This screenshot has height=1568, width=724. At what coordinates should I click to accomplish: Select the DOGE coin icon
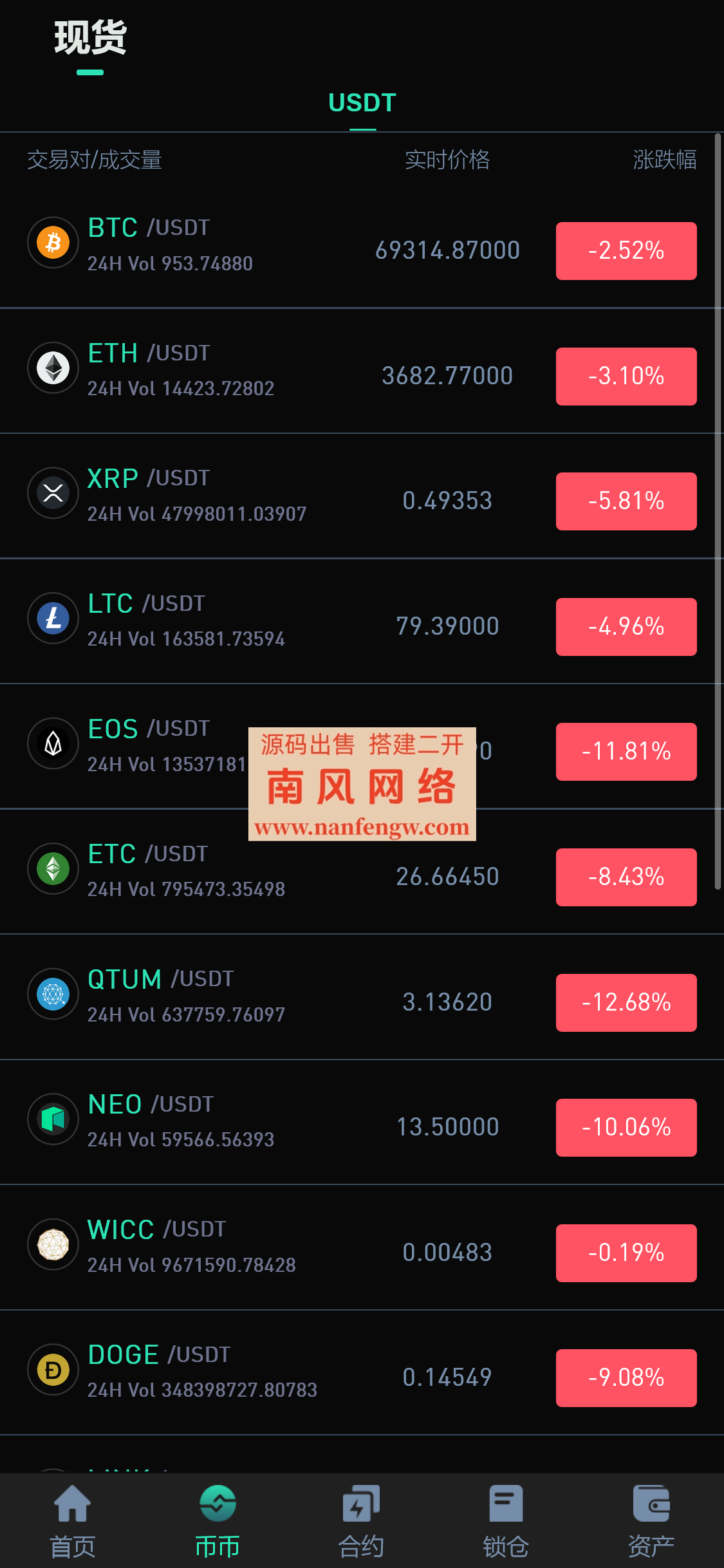point(53,1369)
